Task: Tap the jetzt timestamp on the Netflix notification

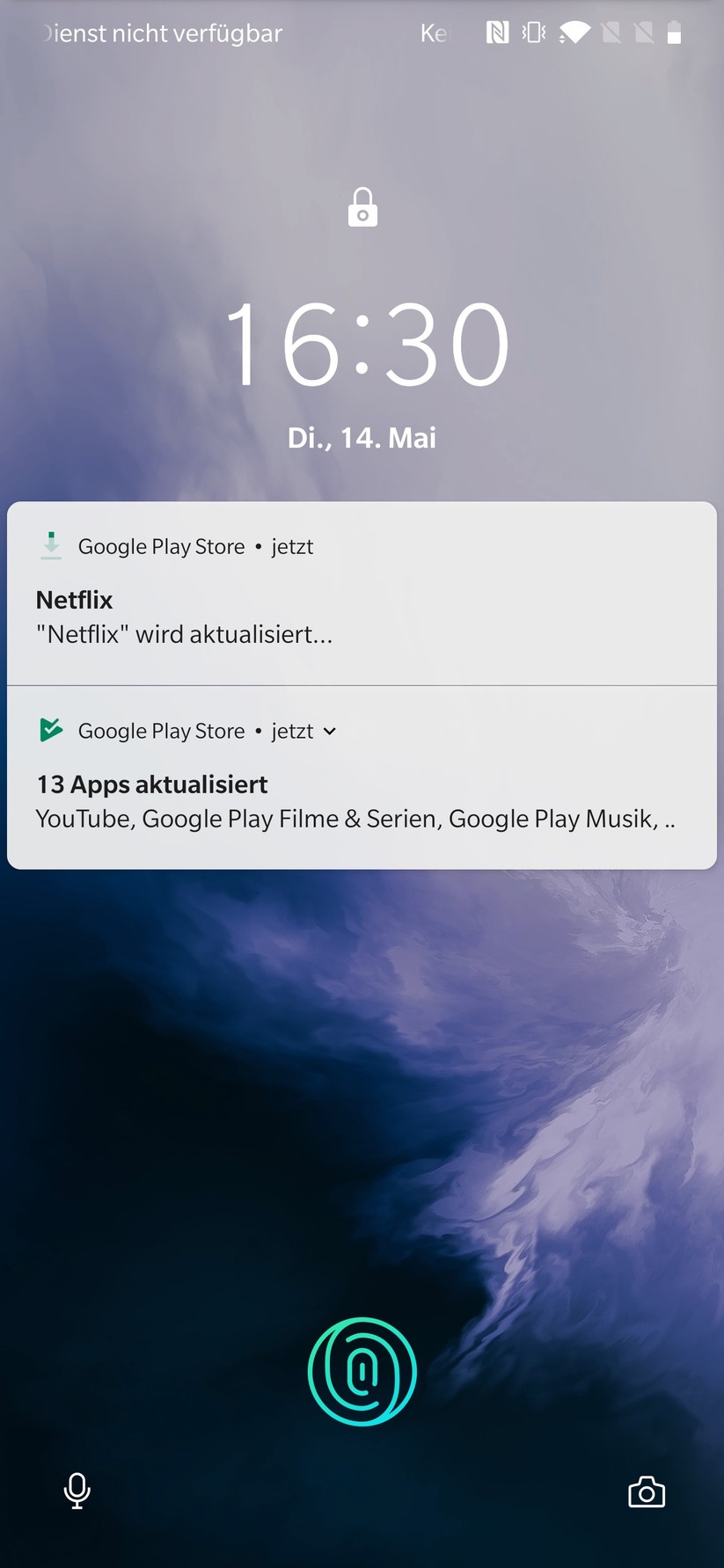Action: pos(291,546)
